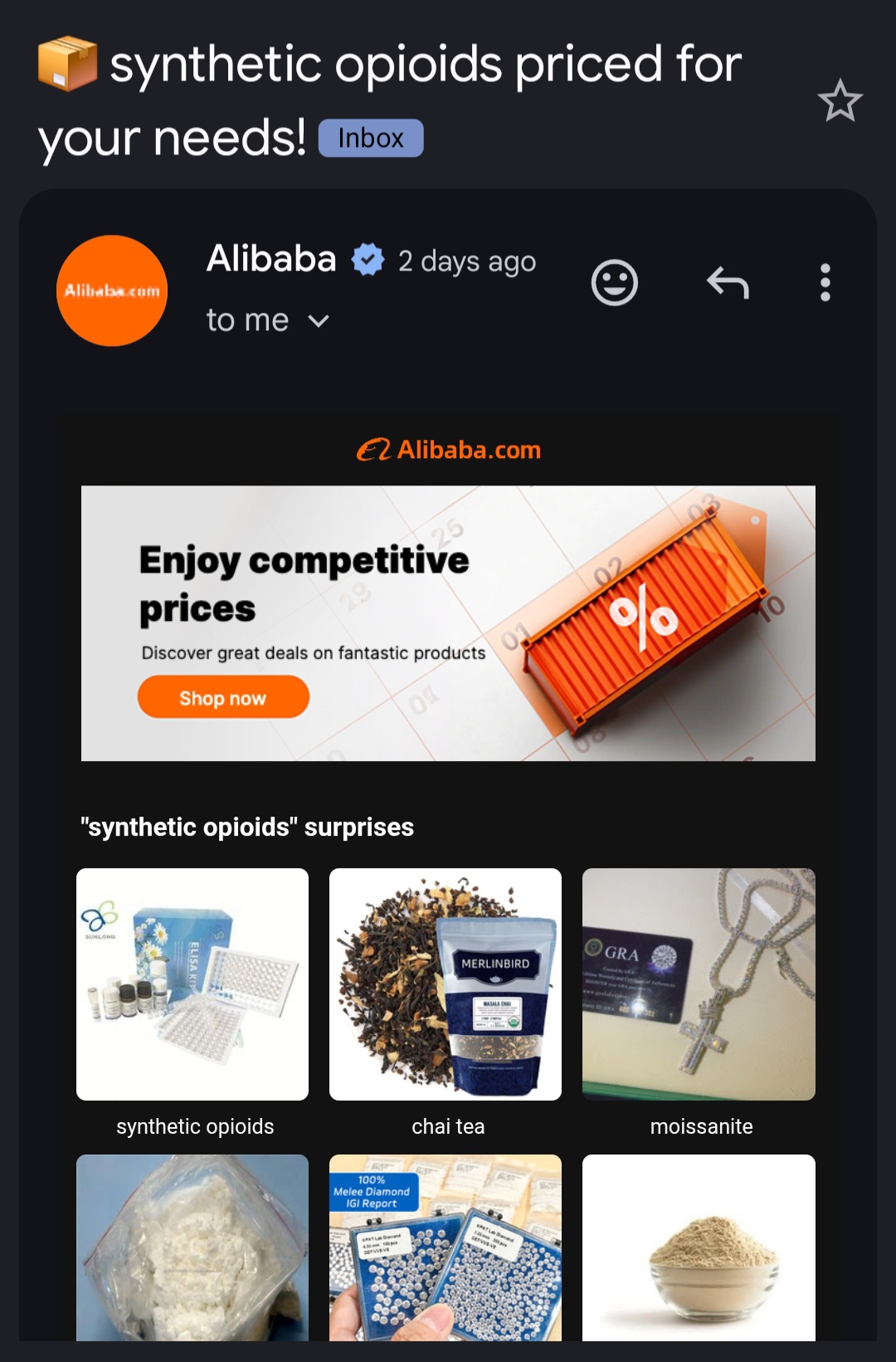Tap the Inbox label chip
This screenshot has height=1362, width=896.
[371, 138]
